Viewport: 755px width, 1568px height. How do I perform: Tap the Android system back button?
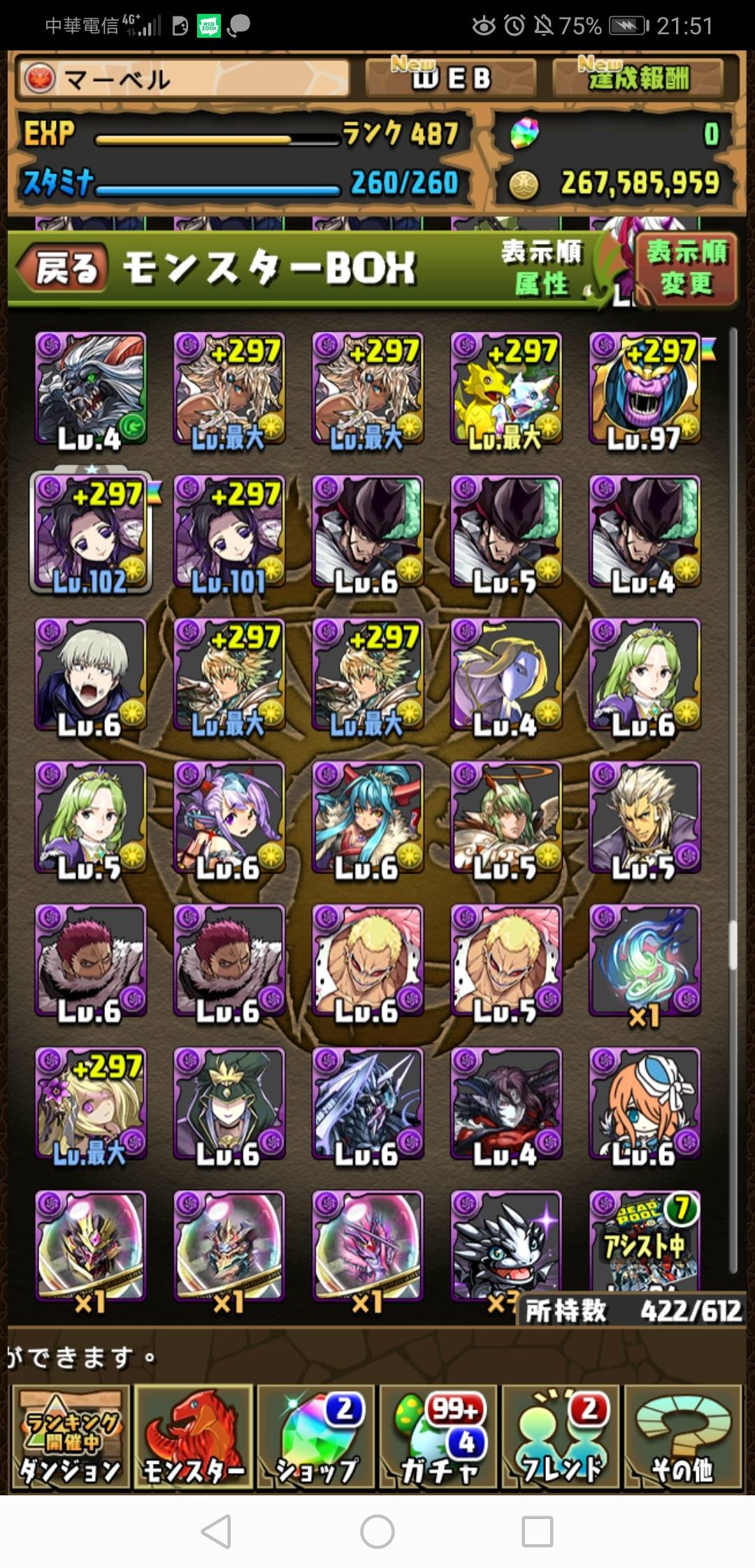point(216,1532)
